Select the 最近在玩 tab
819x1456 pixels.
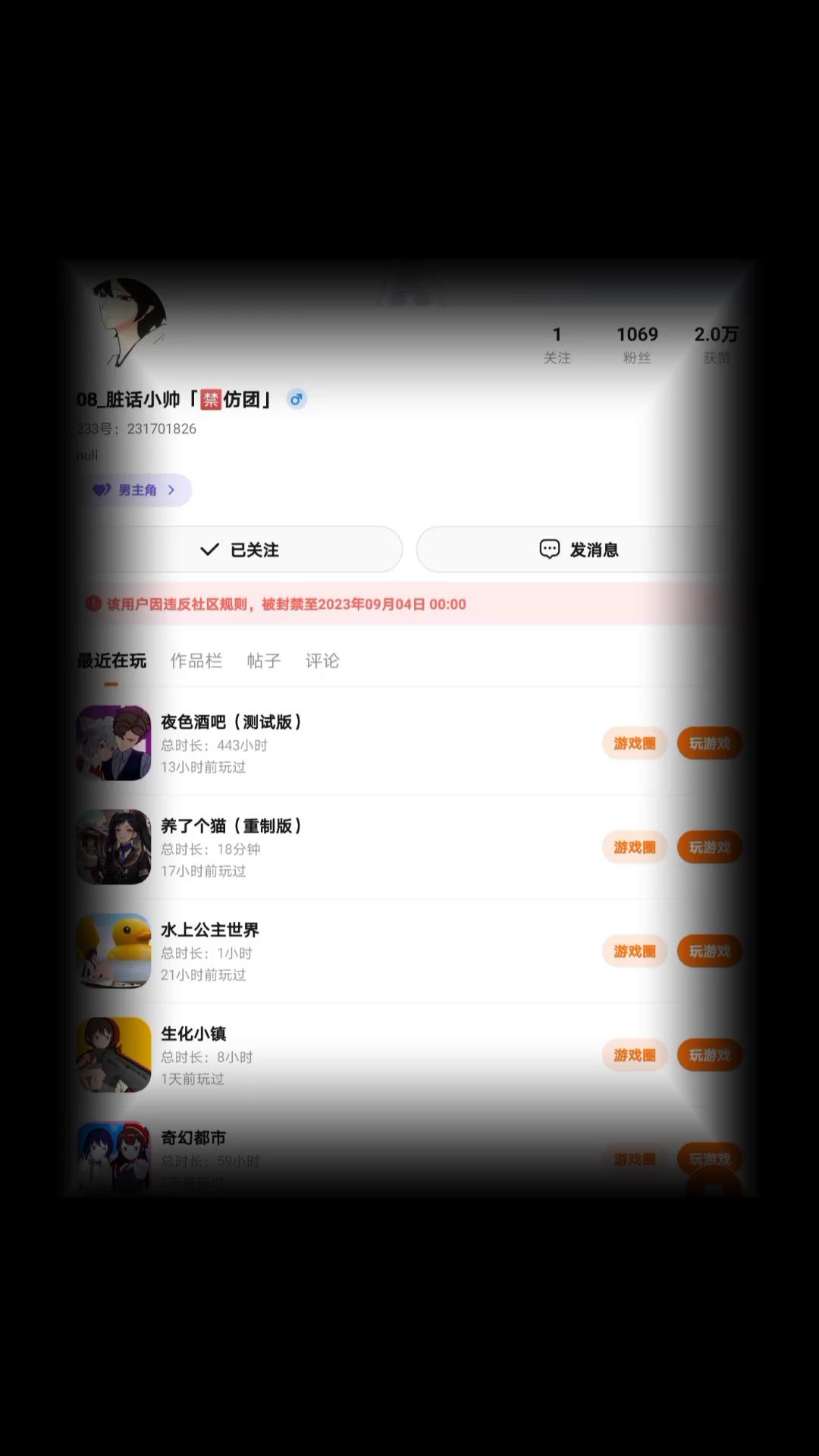(x=111, y=661)
